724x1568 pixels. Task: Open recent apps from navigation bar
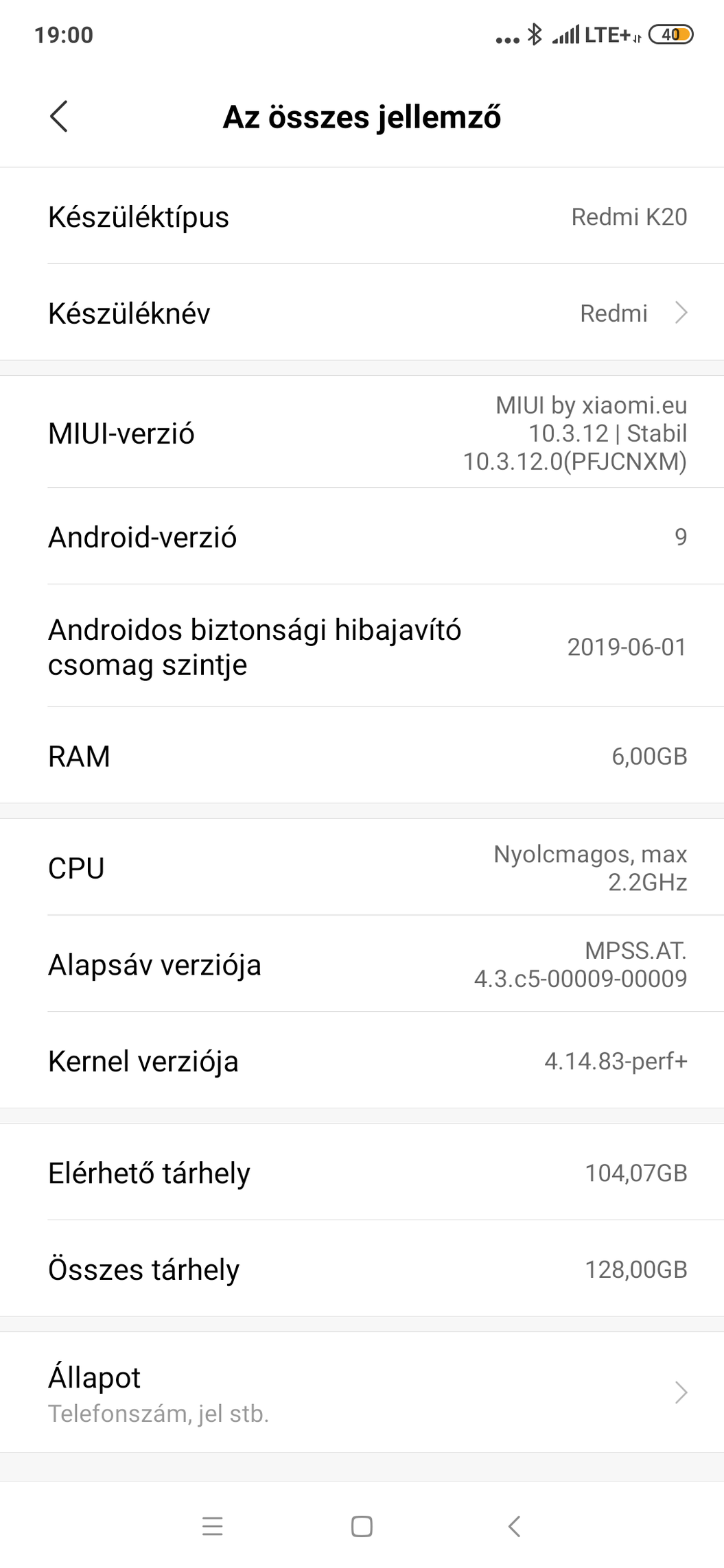tap(213, 1527)
